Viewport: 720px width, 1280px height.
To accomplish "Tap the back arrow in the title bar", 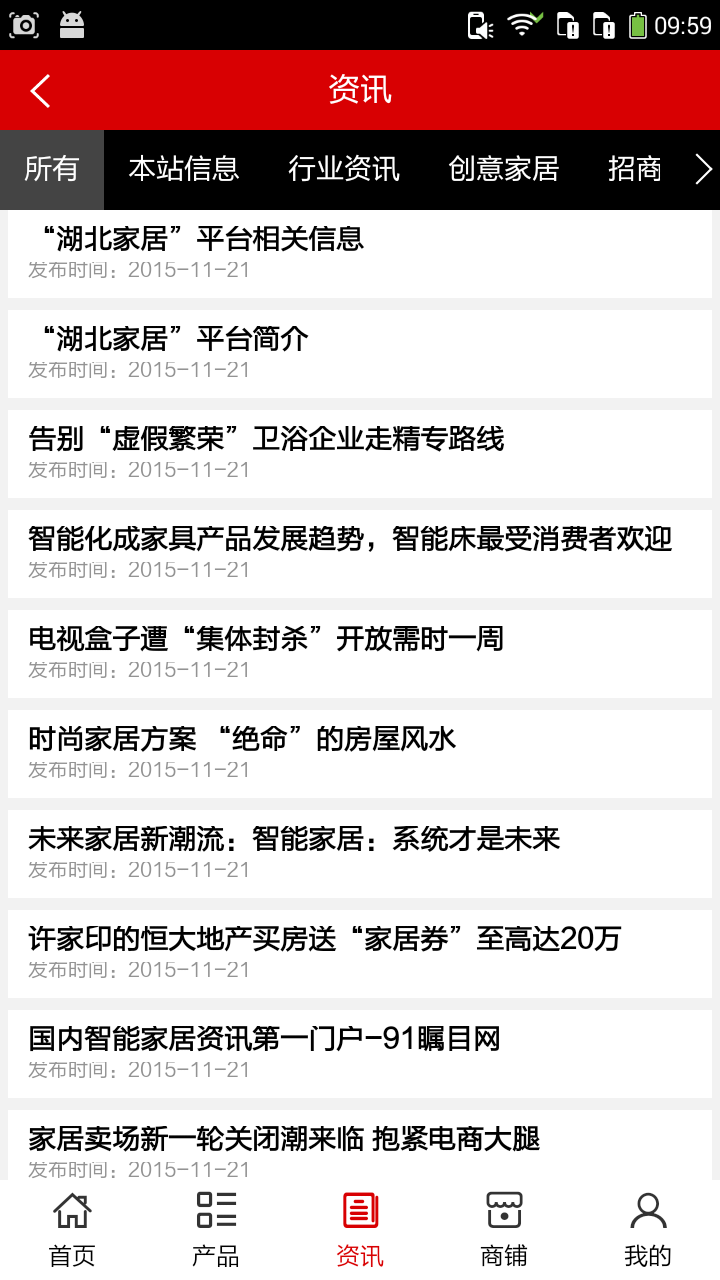I will click(38, 90).
